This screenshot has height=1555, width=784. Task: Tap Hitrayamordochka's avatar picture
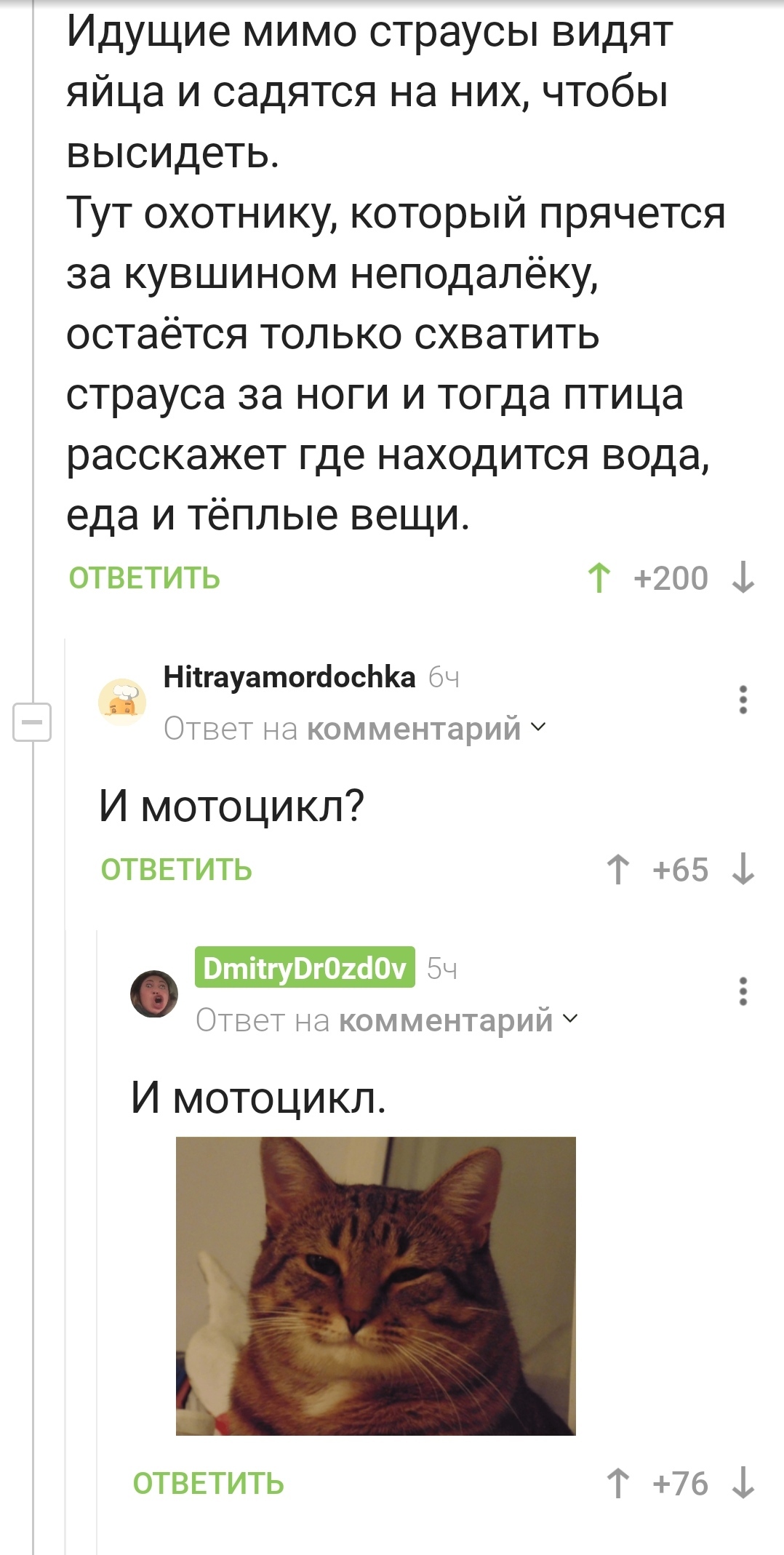coord(122,702)
